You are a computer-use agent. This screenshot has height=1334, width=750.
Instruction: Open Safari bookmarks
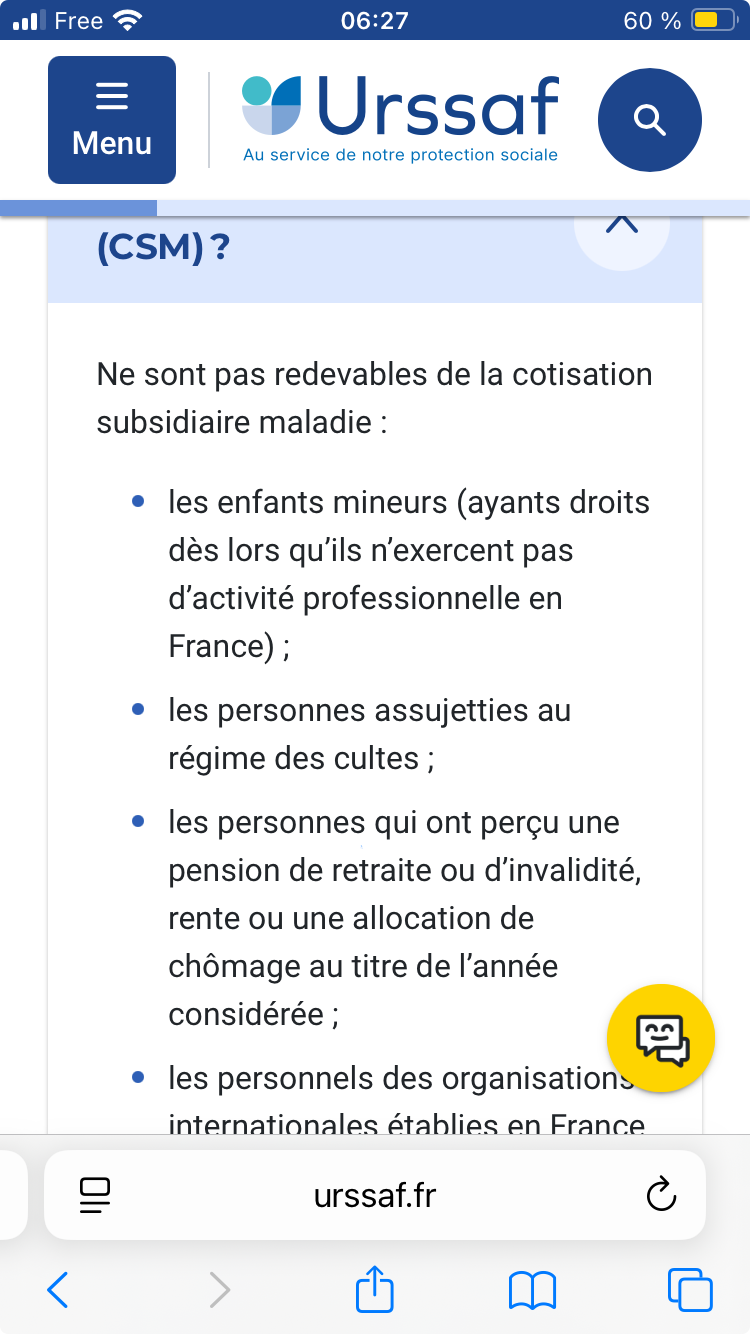tap(532, 1290)
